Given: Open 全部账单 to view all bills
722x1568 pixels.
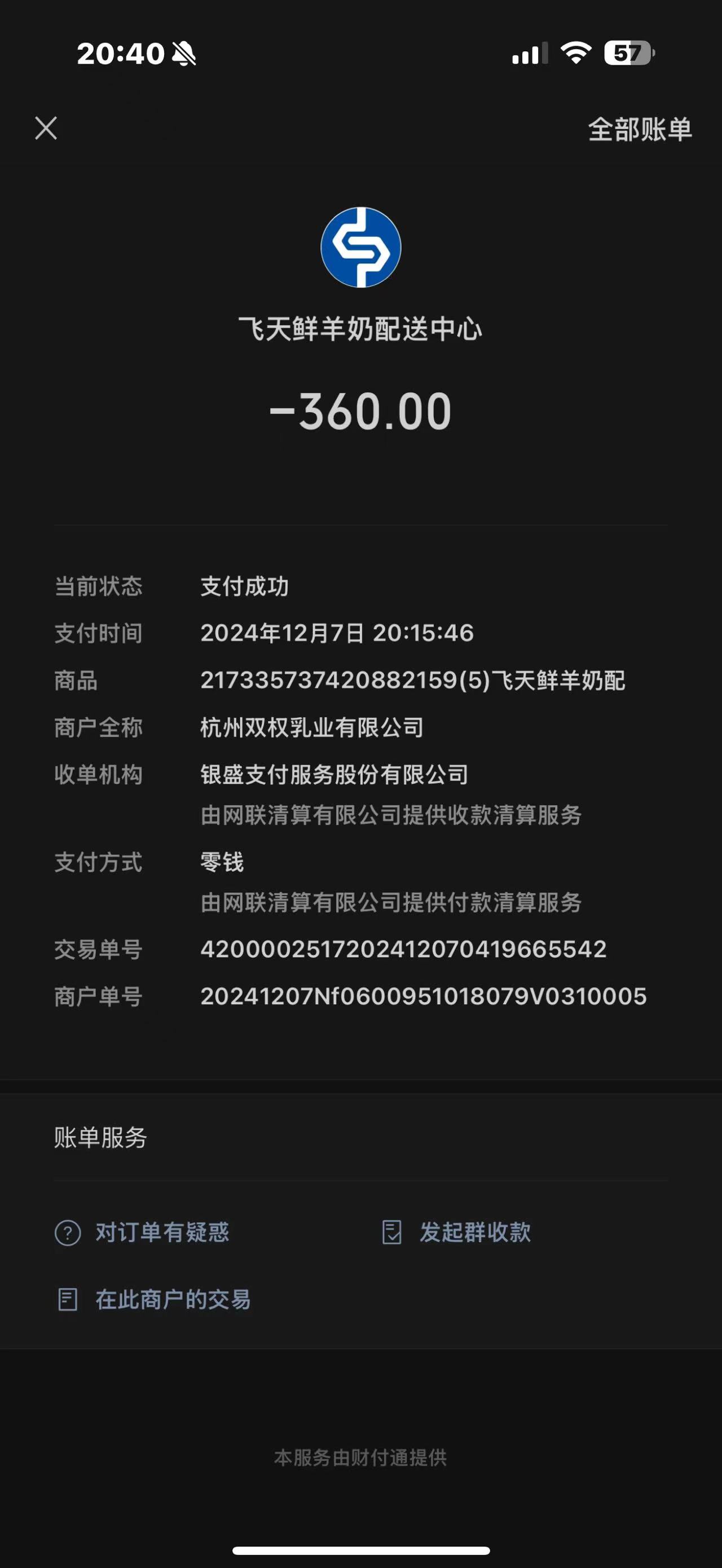Looking at the screenshot, I should [639, 130].
